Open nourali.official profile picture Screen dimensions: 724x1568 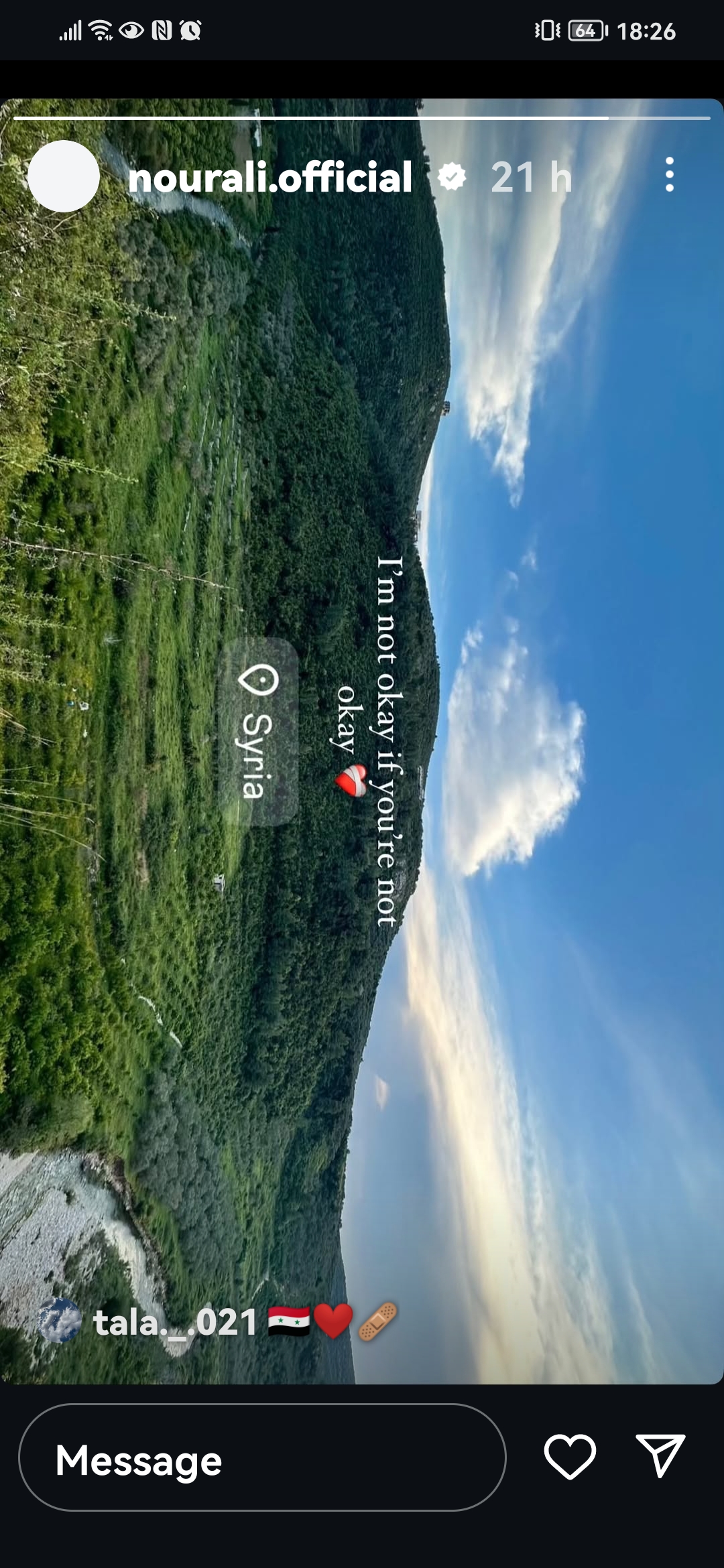64,176
